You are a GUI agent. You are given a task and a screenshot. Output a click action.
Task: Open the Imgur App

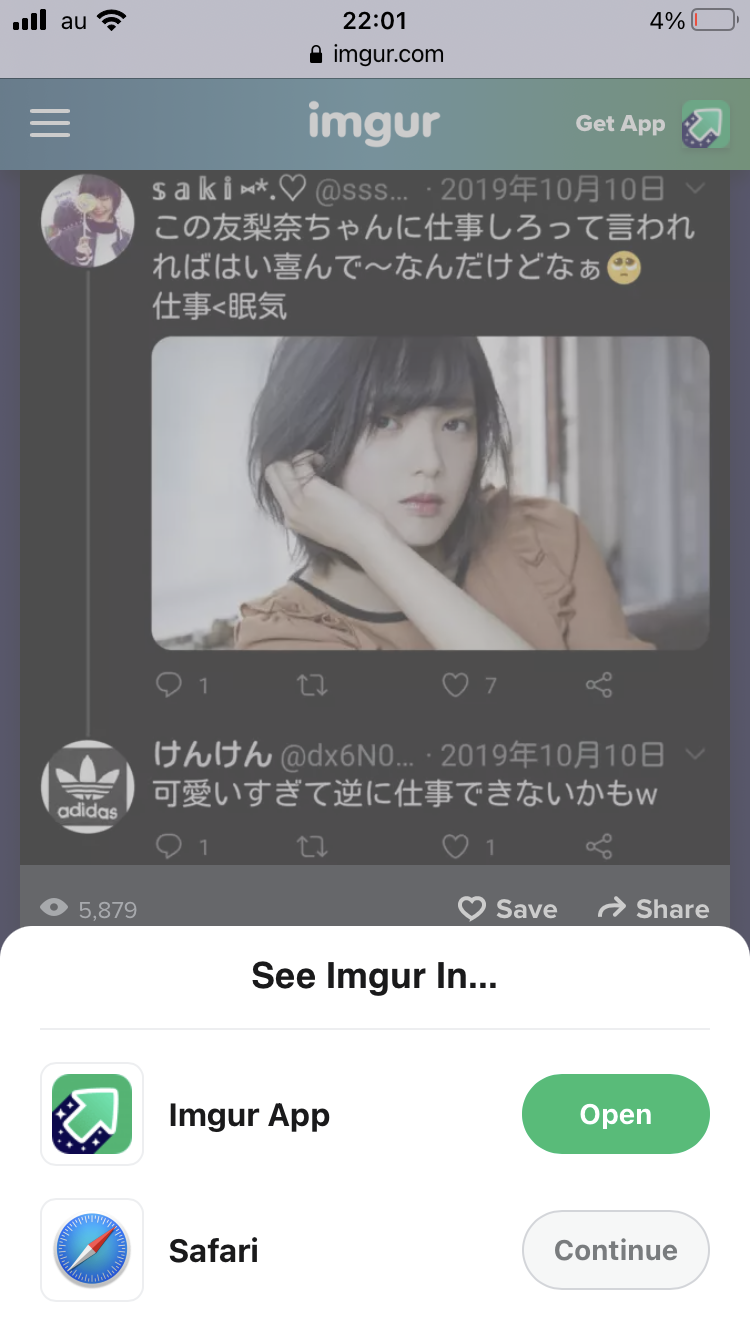(x=615, y=1114)
